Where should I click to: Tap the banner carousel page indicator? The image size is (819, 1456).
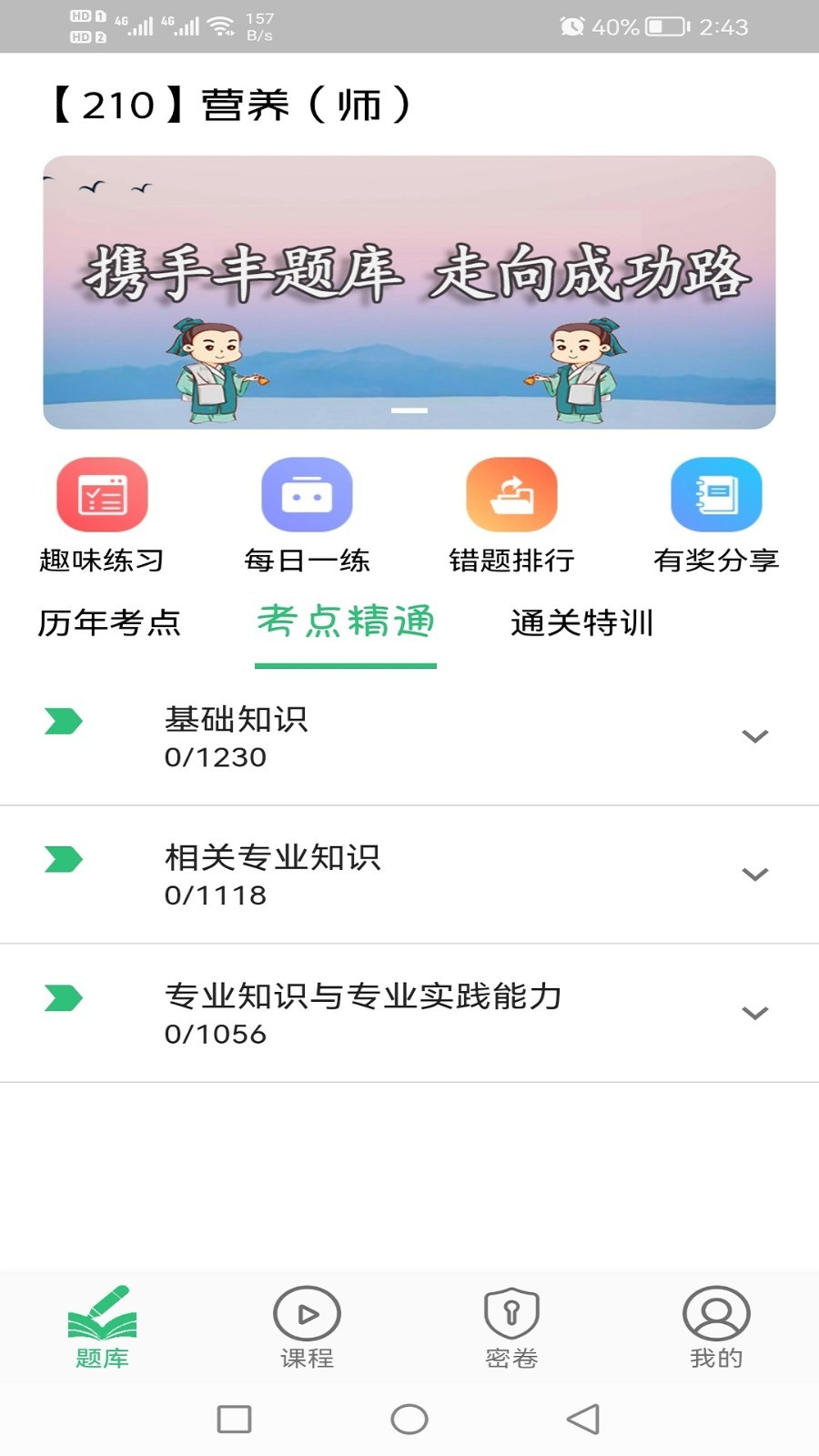[x=409, y=411]
